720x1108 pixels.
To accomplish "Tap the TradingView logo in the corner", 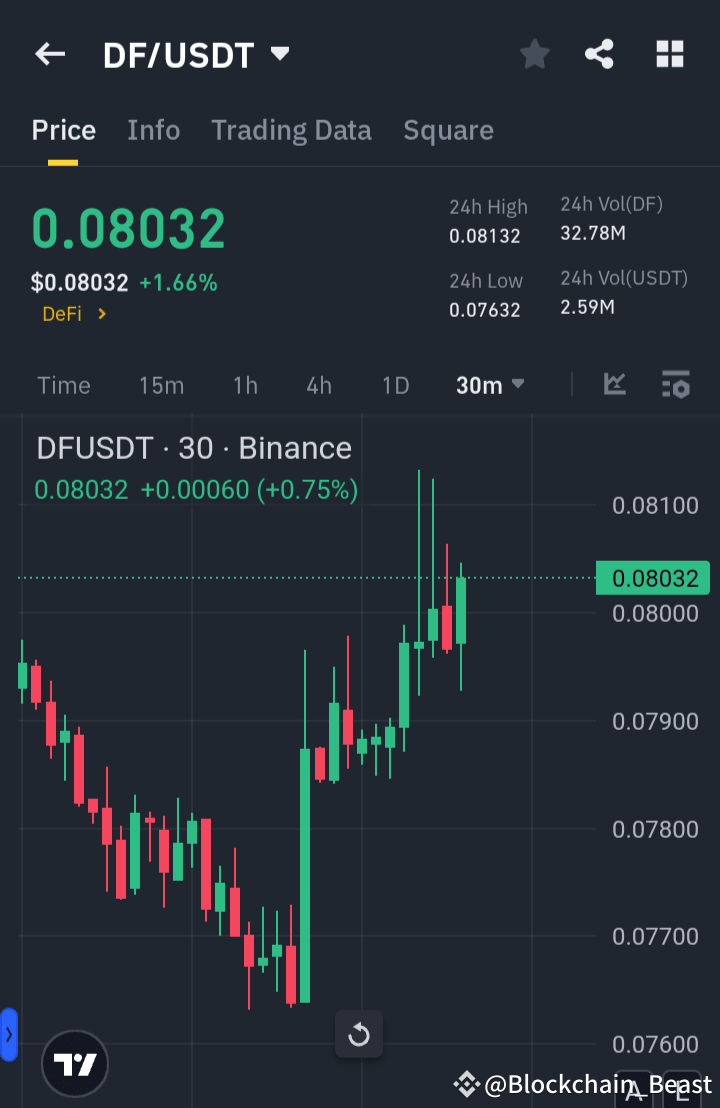I will [75, 1063].
